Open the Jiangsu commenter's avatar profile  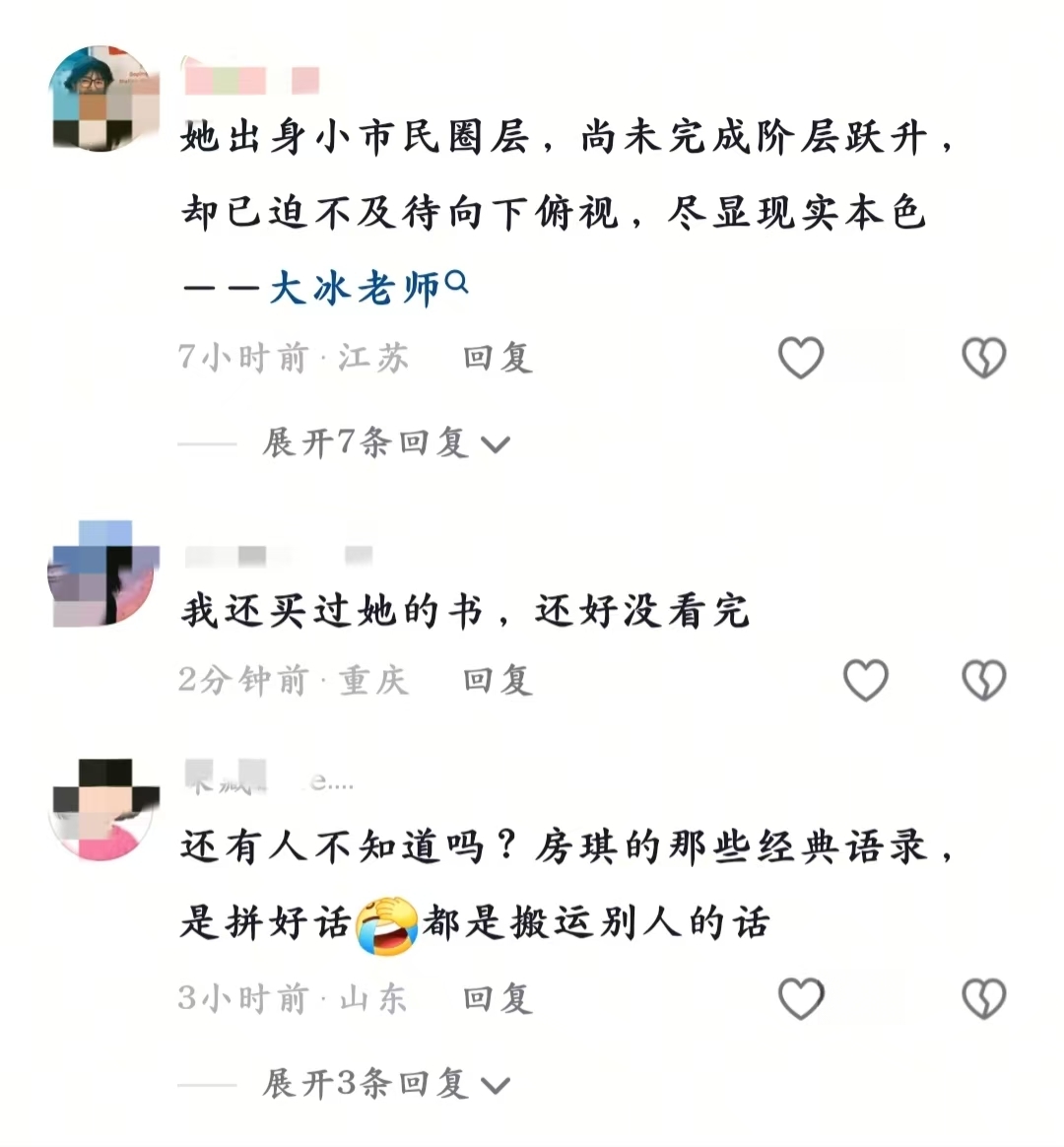coord(103,99)
